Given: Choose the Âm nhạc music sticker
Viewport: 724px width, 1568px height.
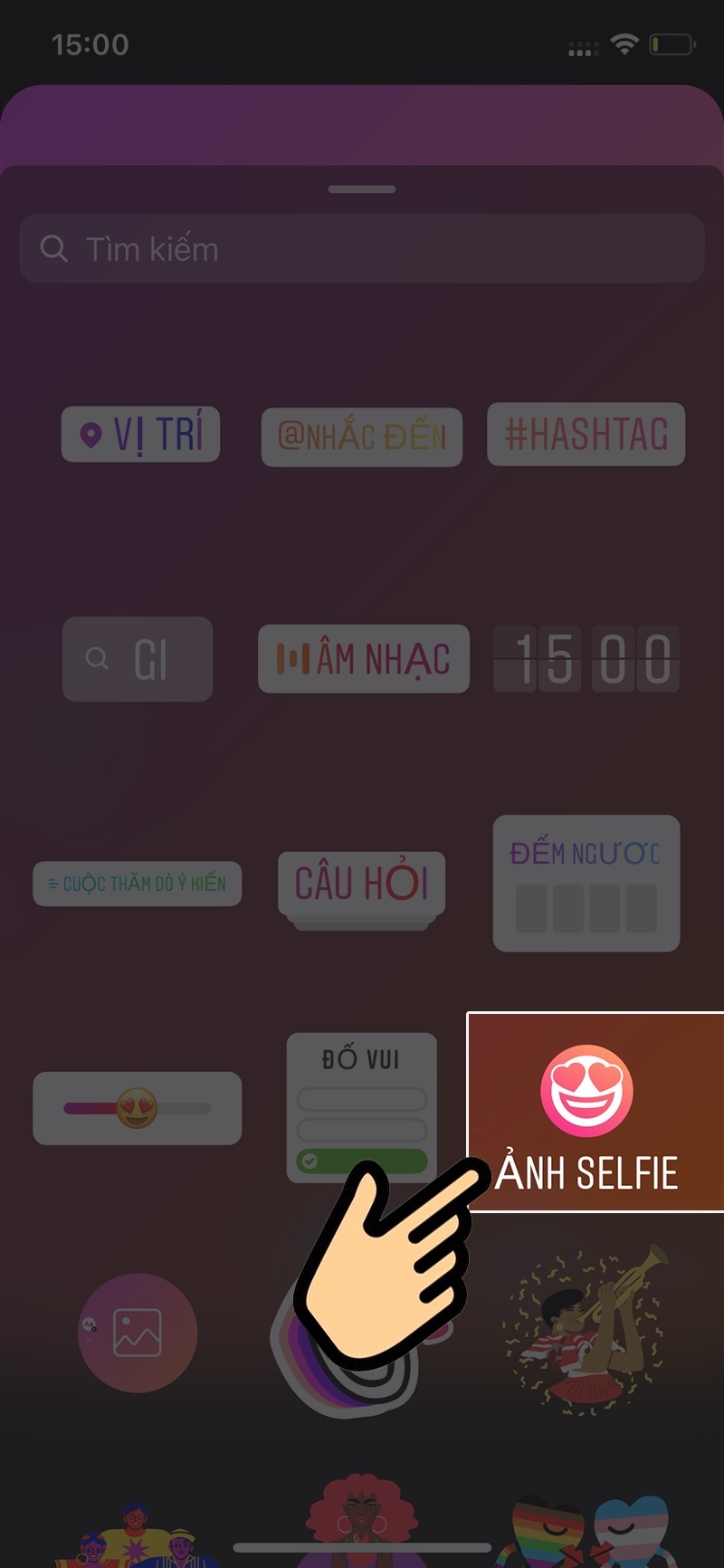Looking at the screenshot, I should (x=363, y=658).
